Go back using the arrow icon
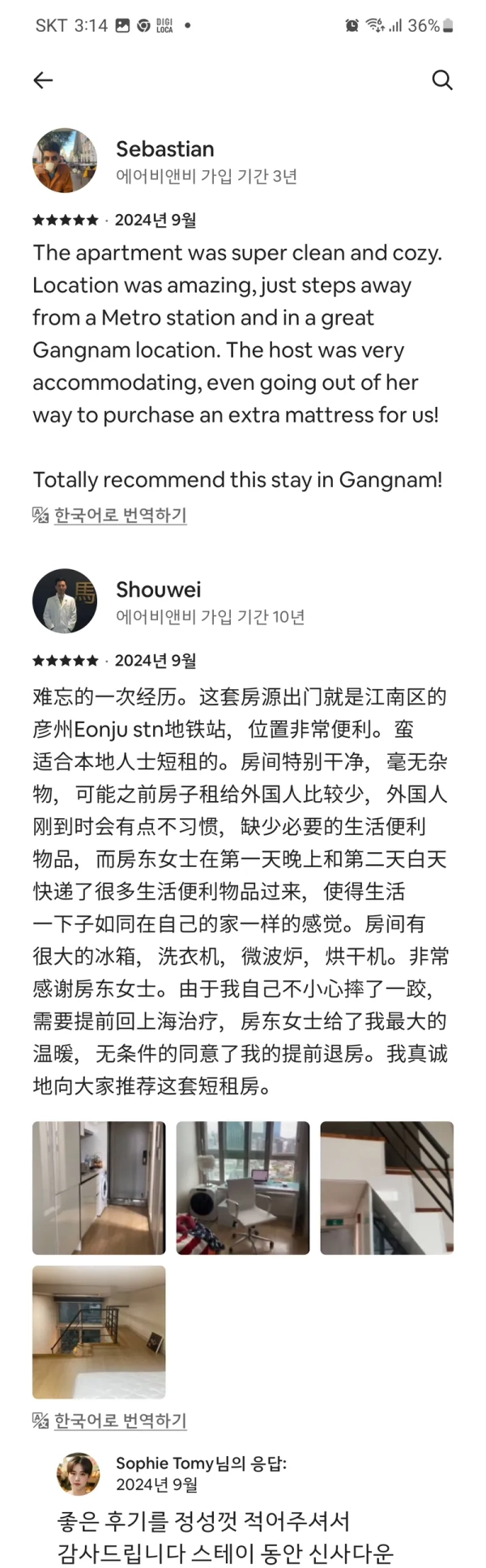 point(43,79)
